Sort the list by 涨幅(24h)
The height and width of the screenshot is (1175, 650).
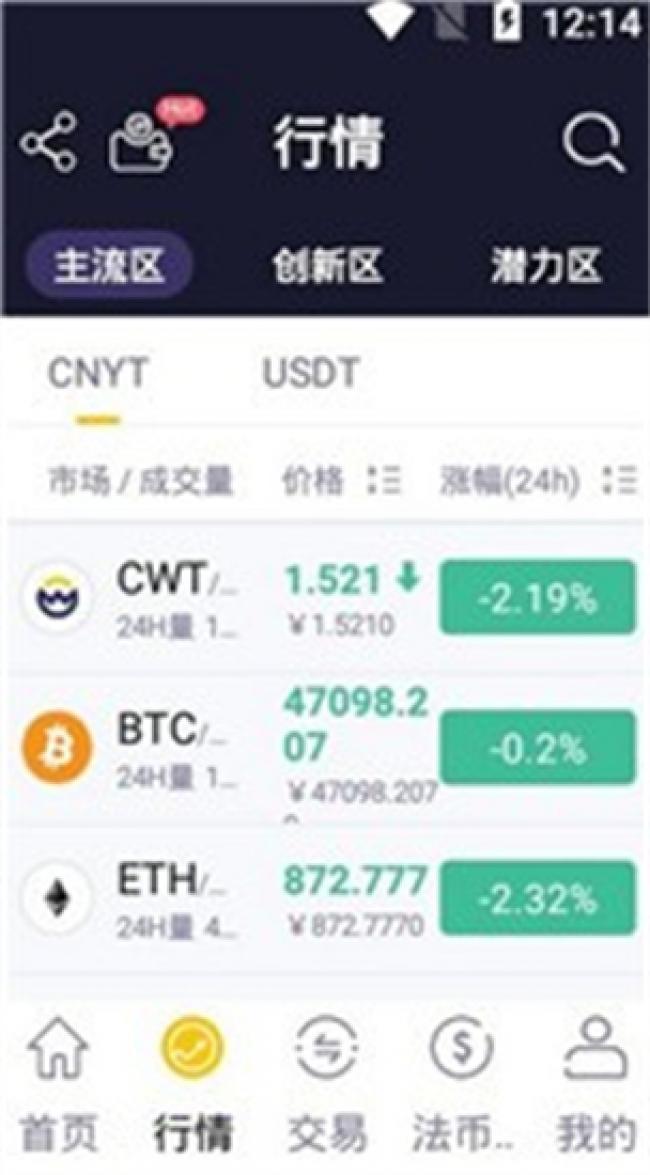point(537,482)
